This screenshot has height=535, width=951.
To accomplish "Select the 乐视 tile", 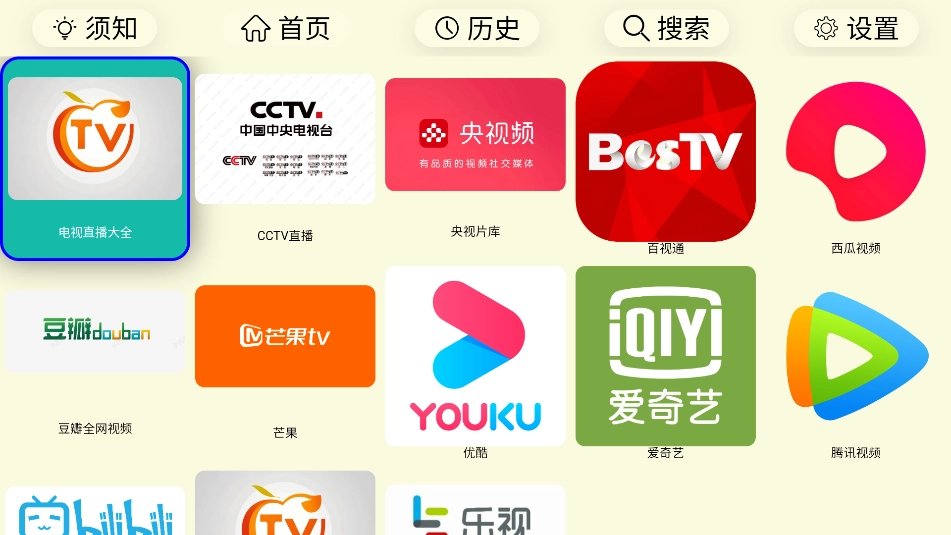I will coord(475,512).
